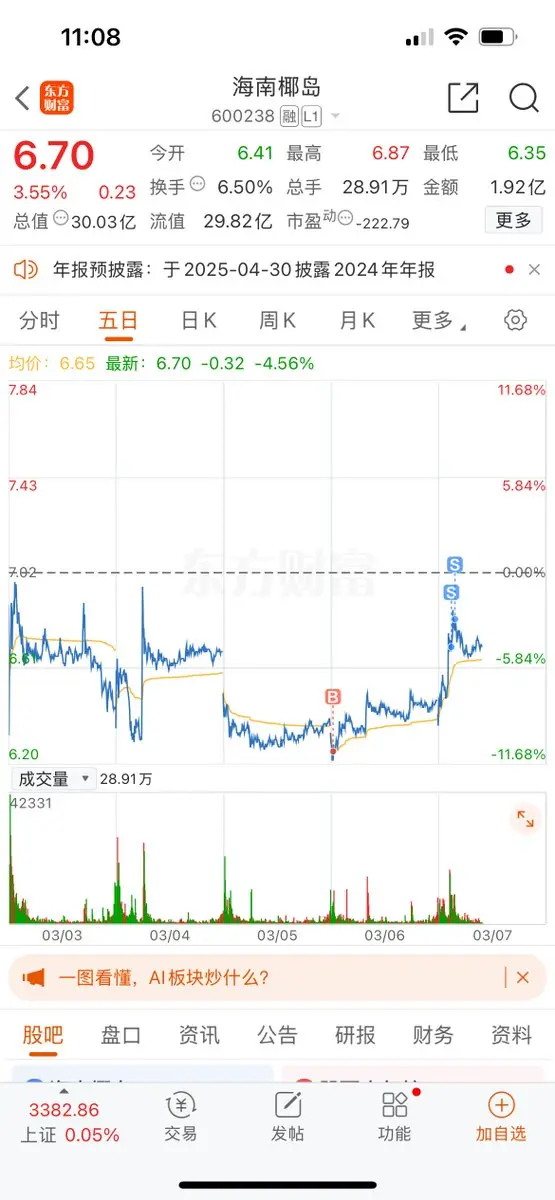Dismiss the AI板块 banner
Screen dimensions: 555x1200
(x=522, y=977)
